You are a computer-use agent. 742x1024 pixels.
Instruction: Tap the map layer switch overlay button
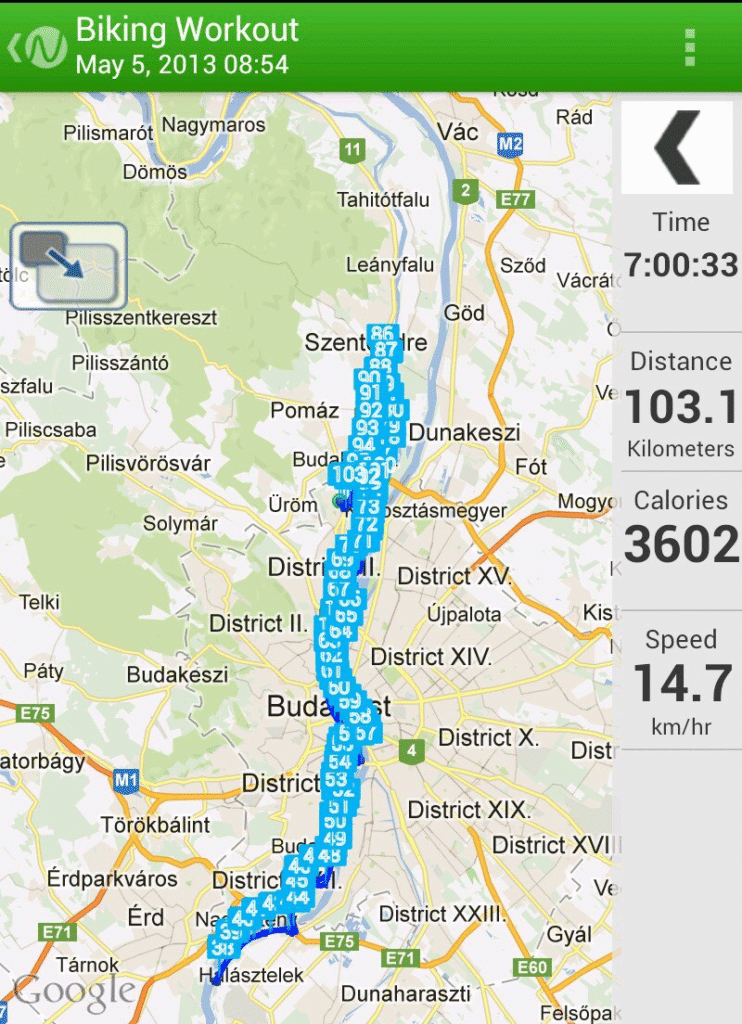tap(69, 266)
